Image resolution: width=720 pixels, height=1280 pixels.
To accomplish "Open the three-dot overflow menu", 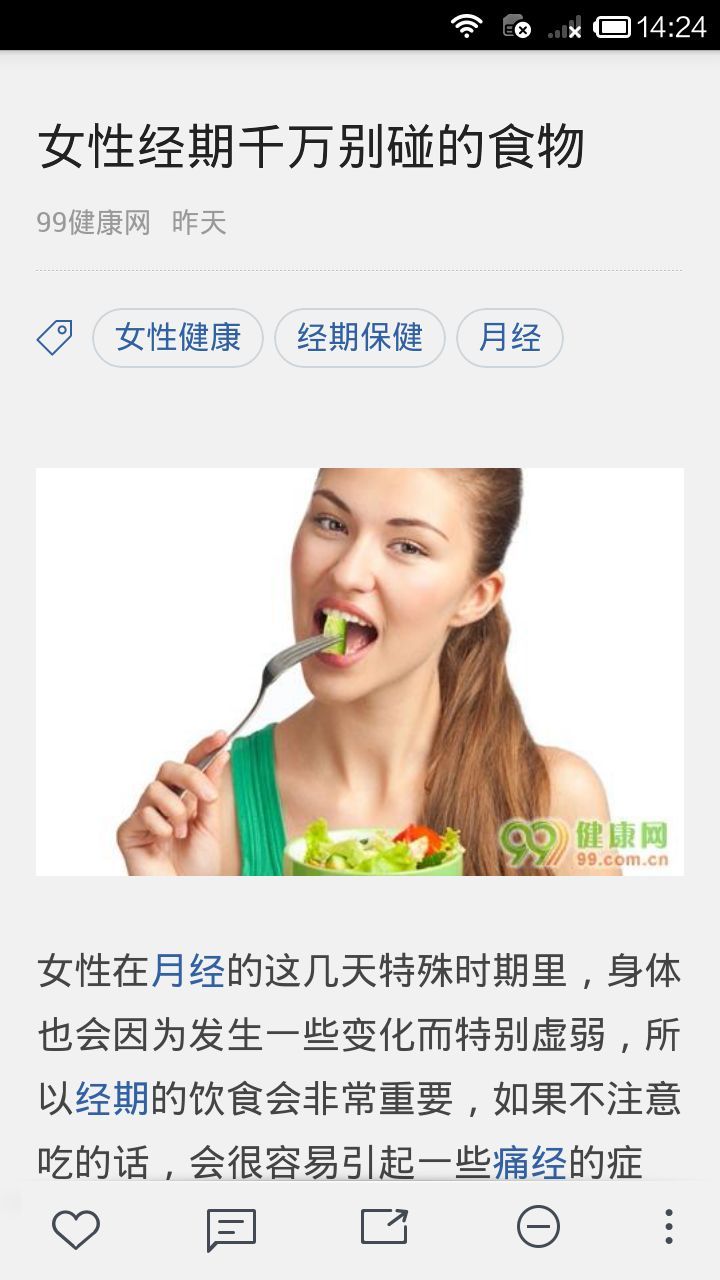I will (669, 1227).
